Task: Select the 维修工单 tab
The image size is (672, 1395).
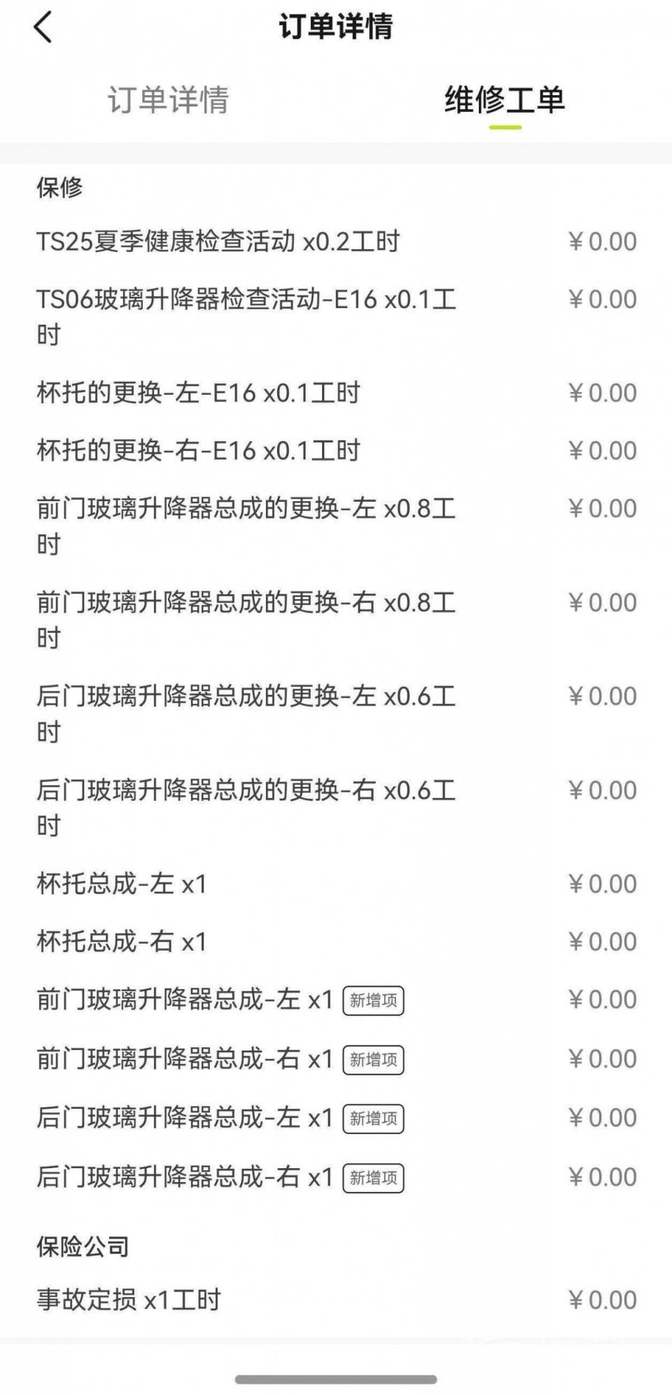Action: point(504,100)
